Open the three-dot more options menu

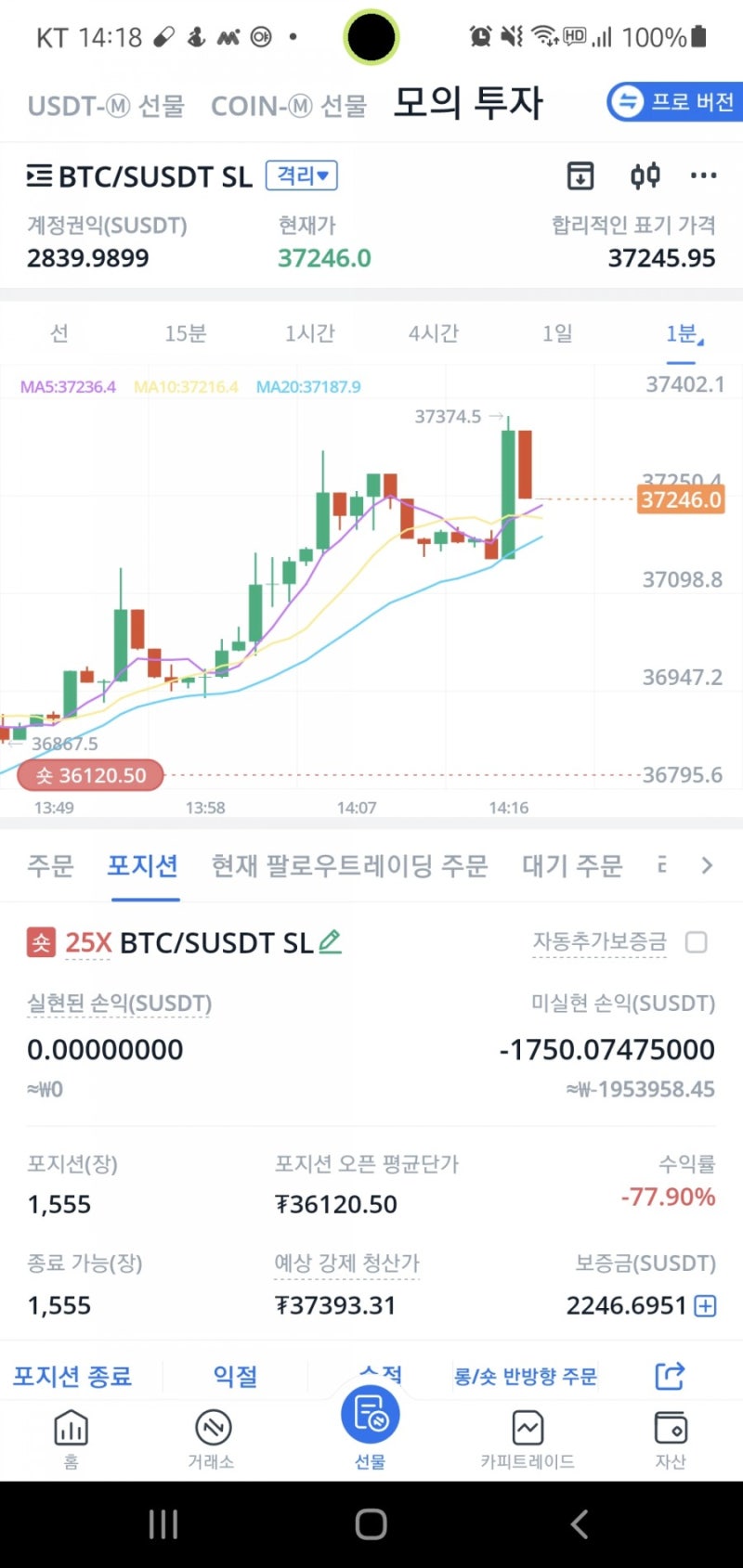[703, 175]
